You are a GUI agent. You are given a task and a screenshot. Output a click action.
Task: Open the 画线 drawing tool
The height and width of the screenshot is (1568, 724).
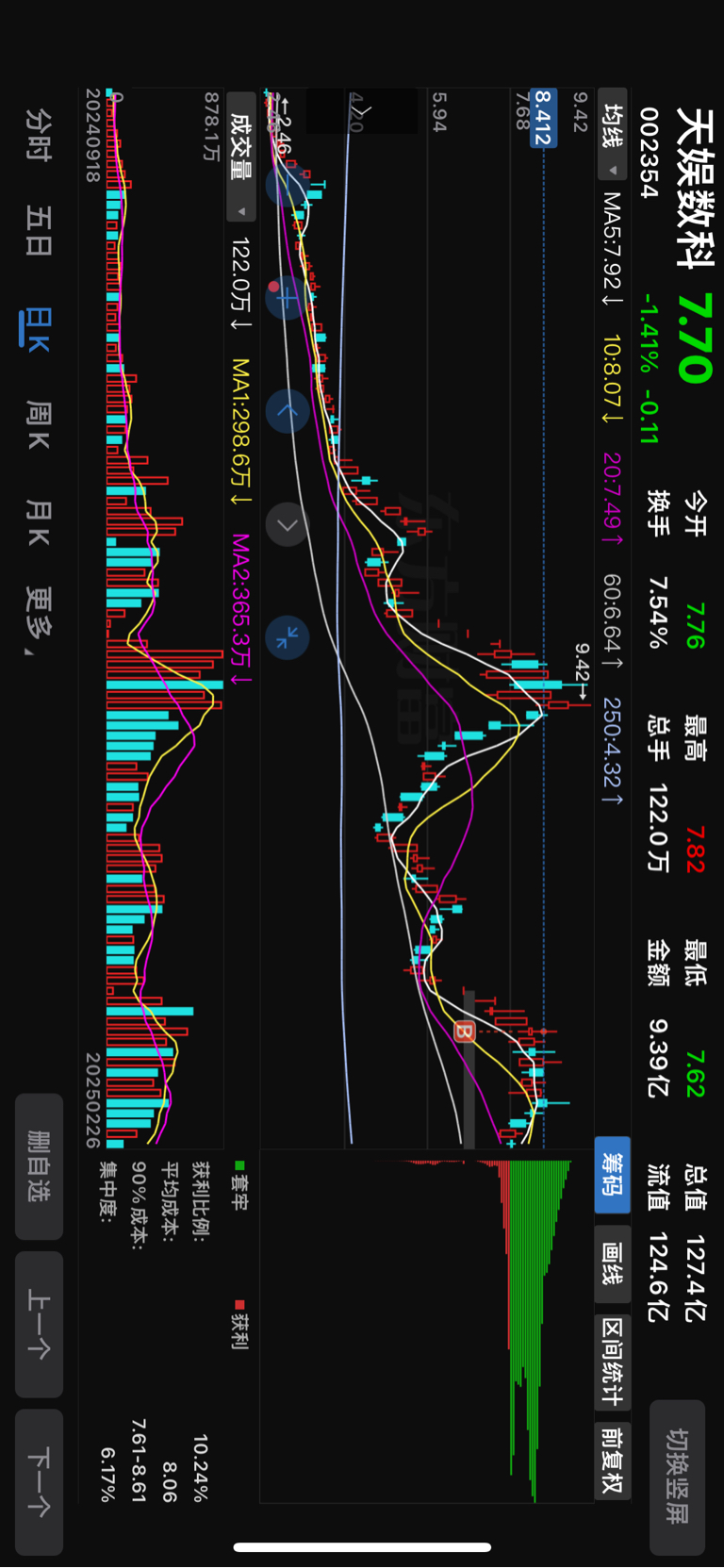point(612,1264)
